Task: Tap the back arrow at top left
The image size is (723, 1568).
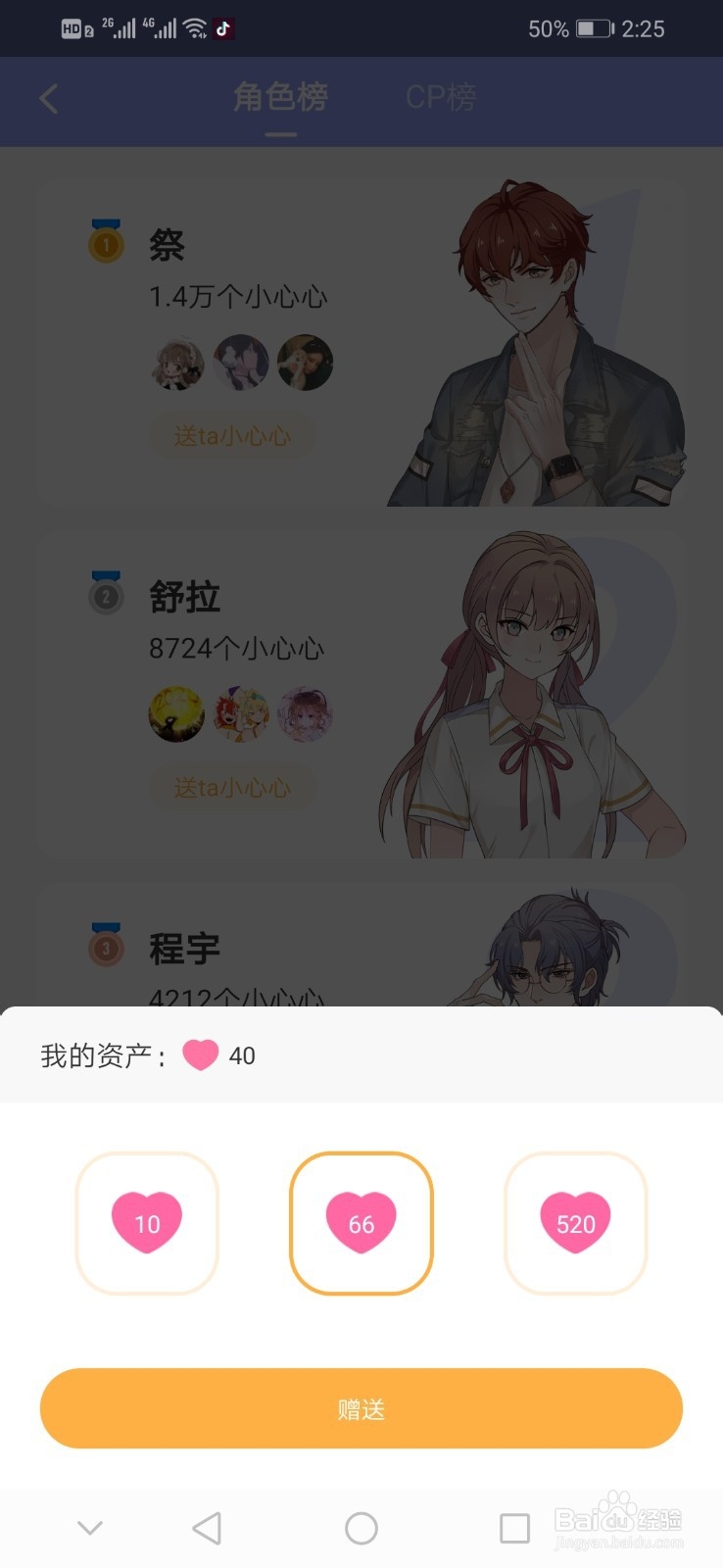Action: tap(48, 99)
